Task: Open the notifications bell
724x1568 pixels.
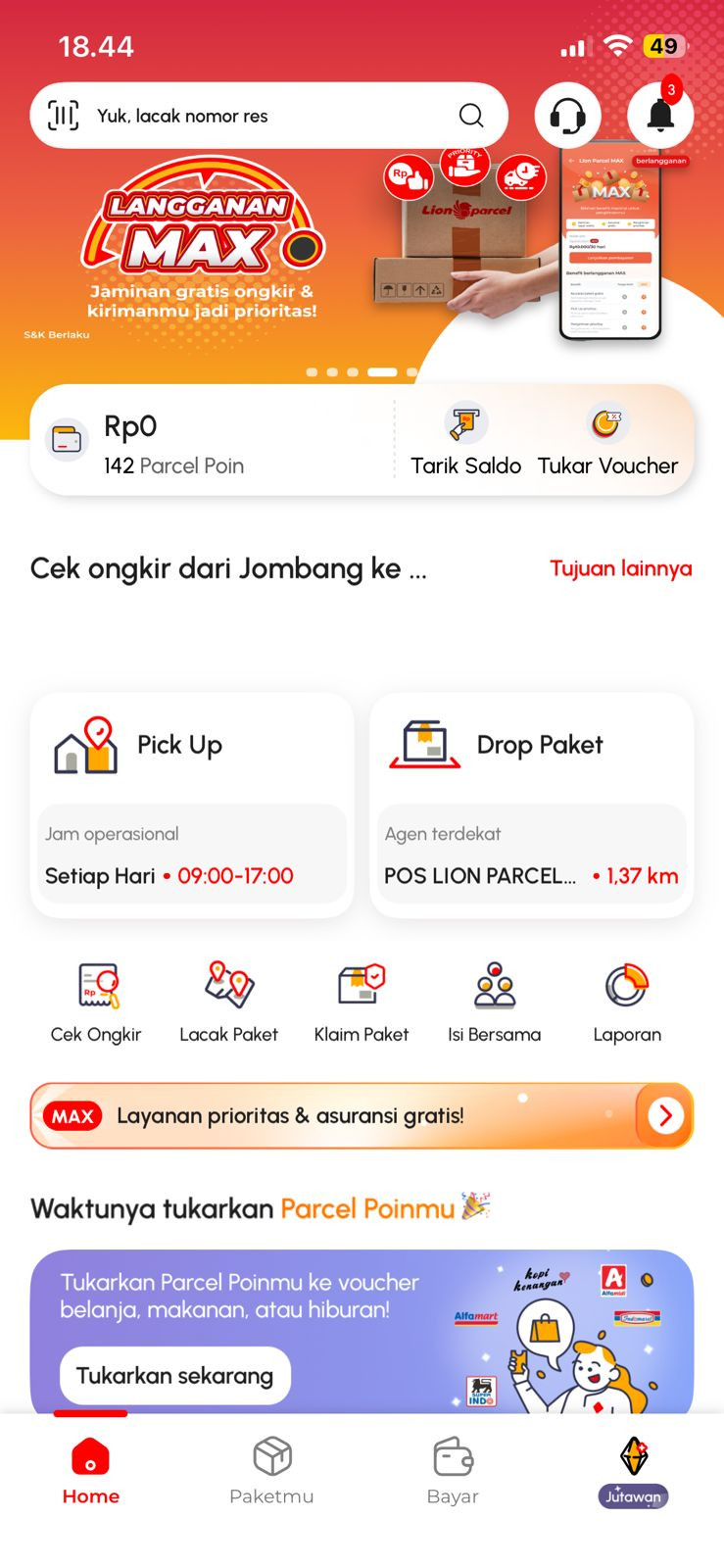Action: click(x=660, y=115)
